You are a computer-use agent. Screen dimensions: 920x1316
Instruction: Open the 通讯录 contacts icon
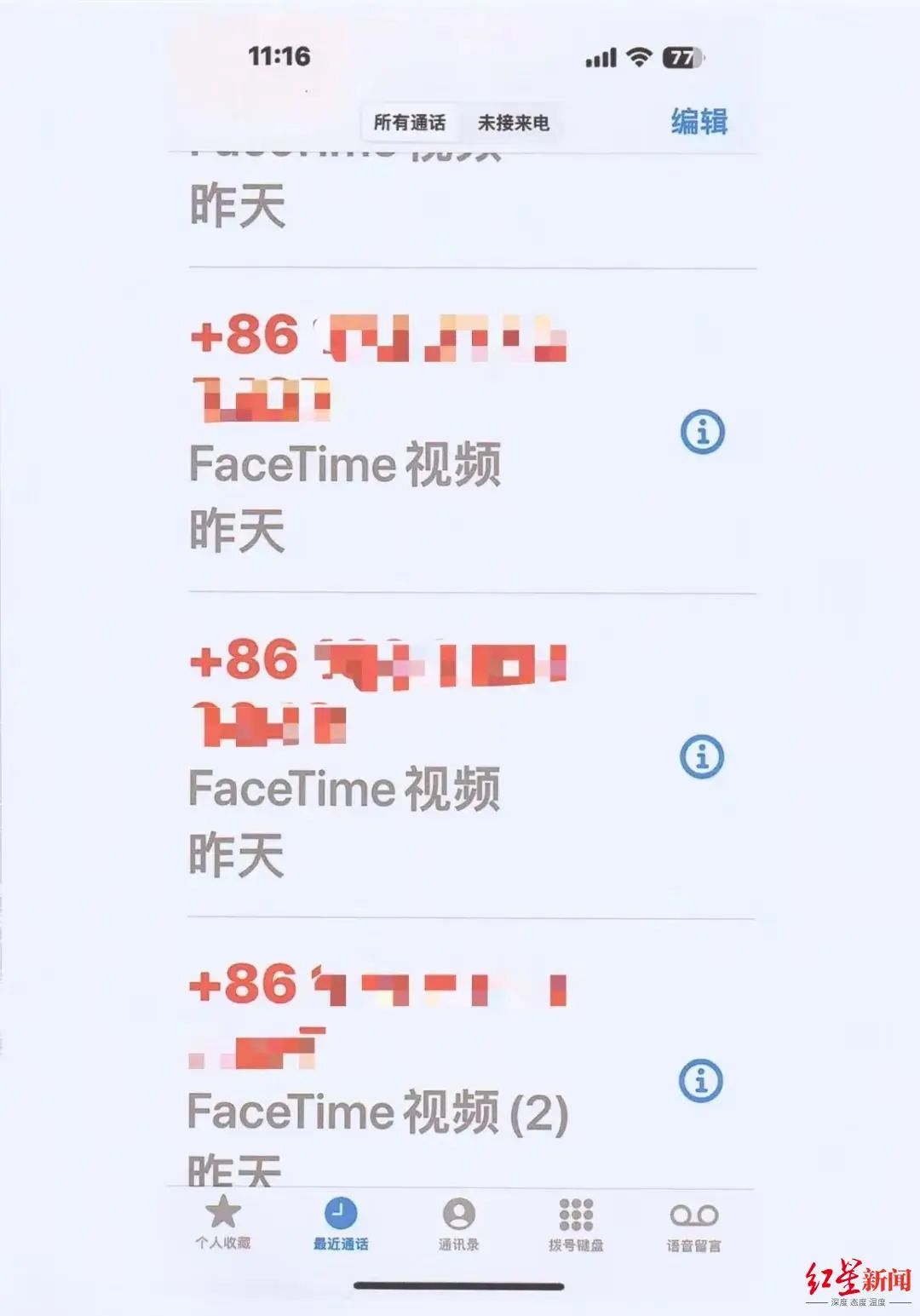click(x=457, y=1215)
